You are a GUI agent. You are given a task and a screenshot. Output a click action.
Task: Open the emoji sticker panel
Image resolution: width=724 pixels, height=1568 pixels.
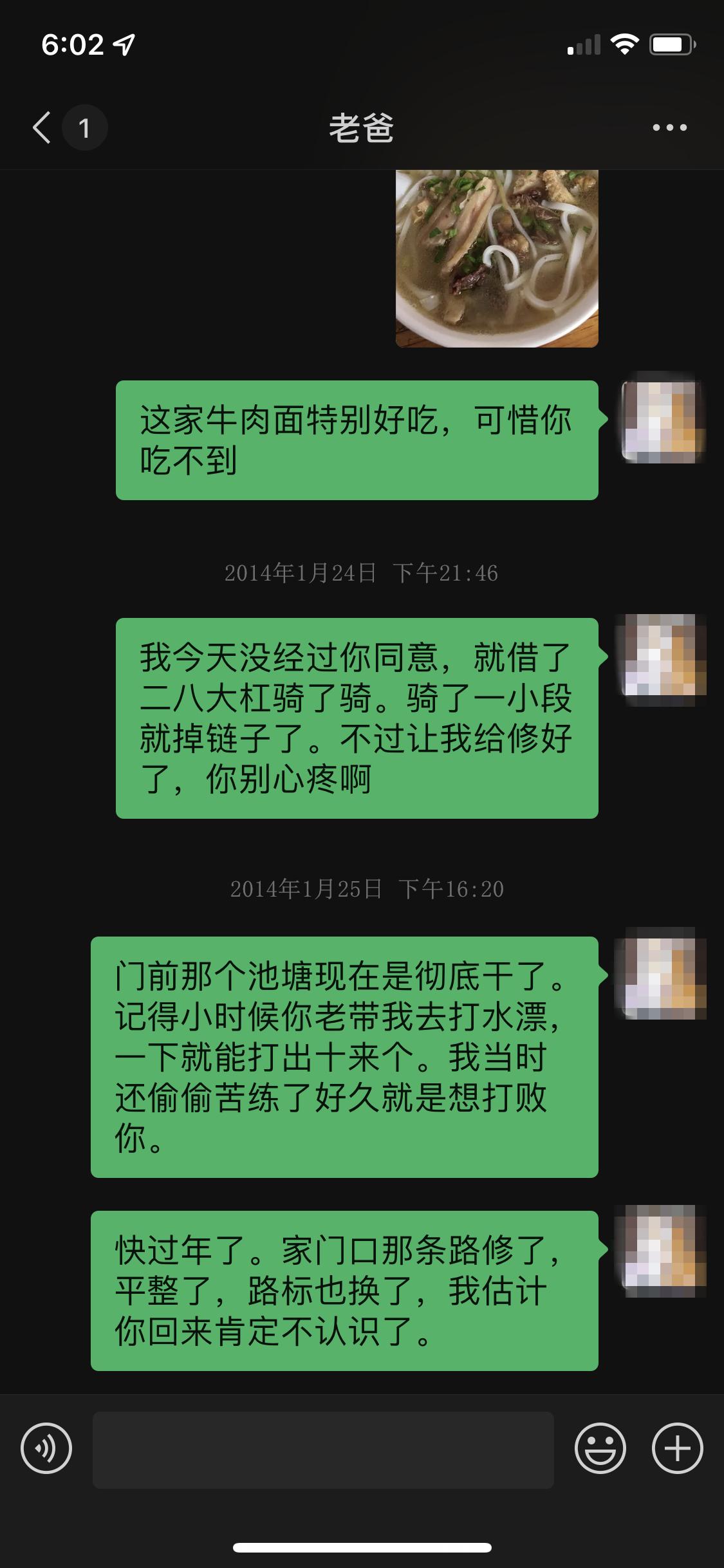pos(600,1449)
